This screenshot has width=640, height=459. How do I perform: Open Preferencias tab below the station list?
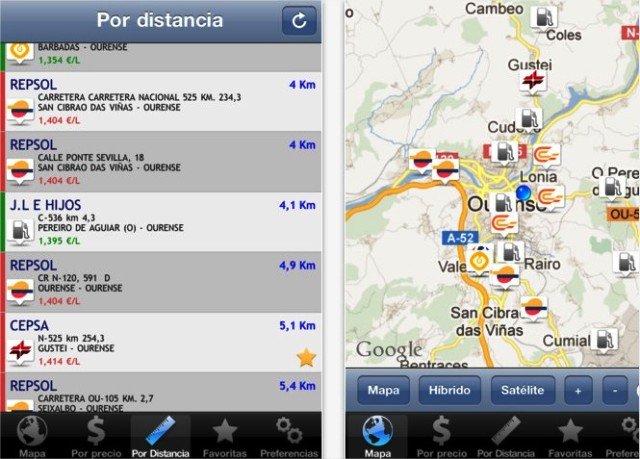click(x=289, y=437)
